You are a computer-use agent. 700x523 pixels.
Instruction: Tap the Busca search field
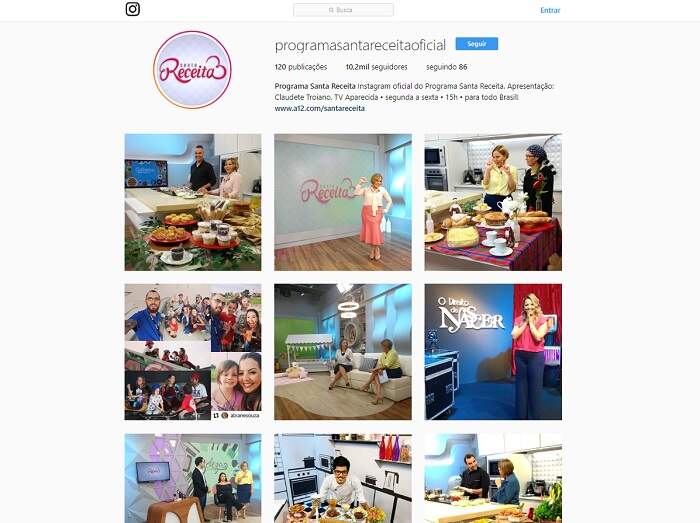point(343,10)
